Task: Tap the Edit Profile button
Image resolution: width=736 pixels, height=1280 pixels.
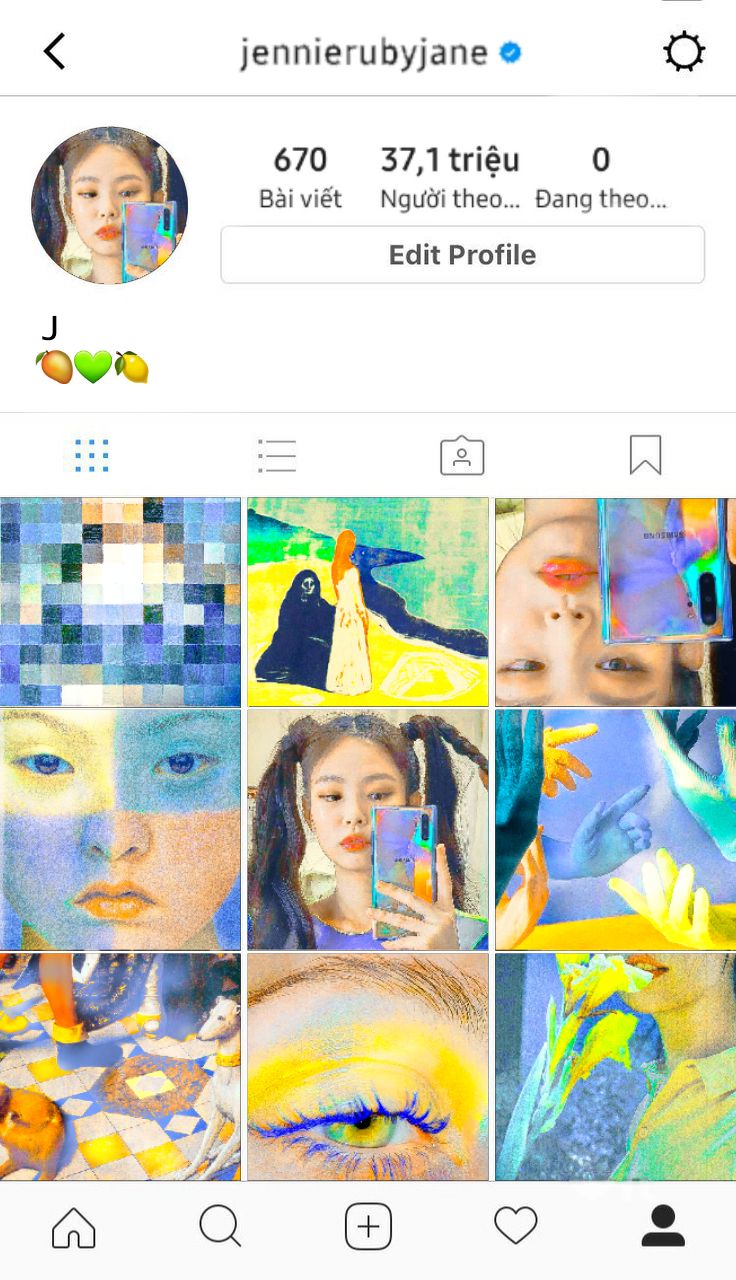Action: pos(462,255)
